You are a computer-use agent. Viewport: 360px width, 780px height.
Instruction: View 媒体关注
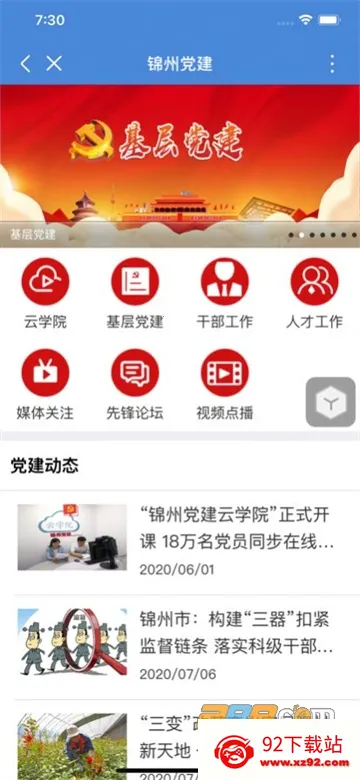click(45, 385)
